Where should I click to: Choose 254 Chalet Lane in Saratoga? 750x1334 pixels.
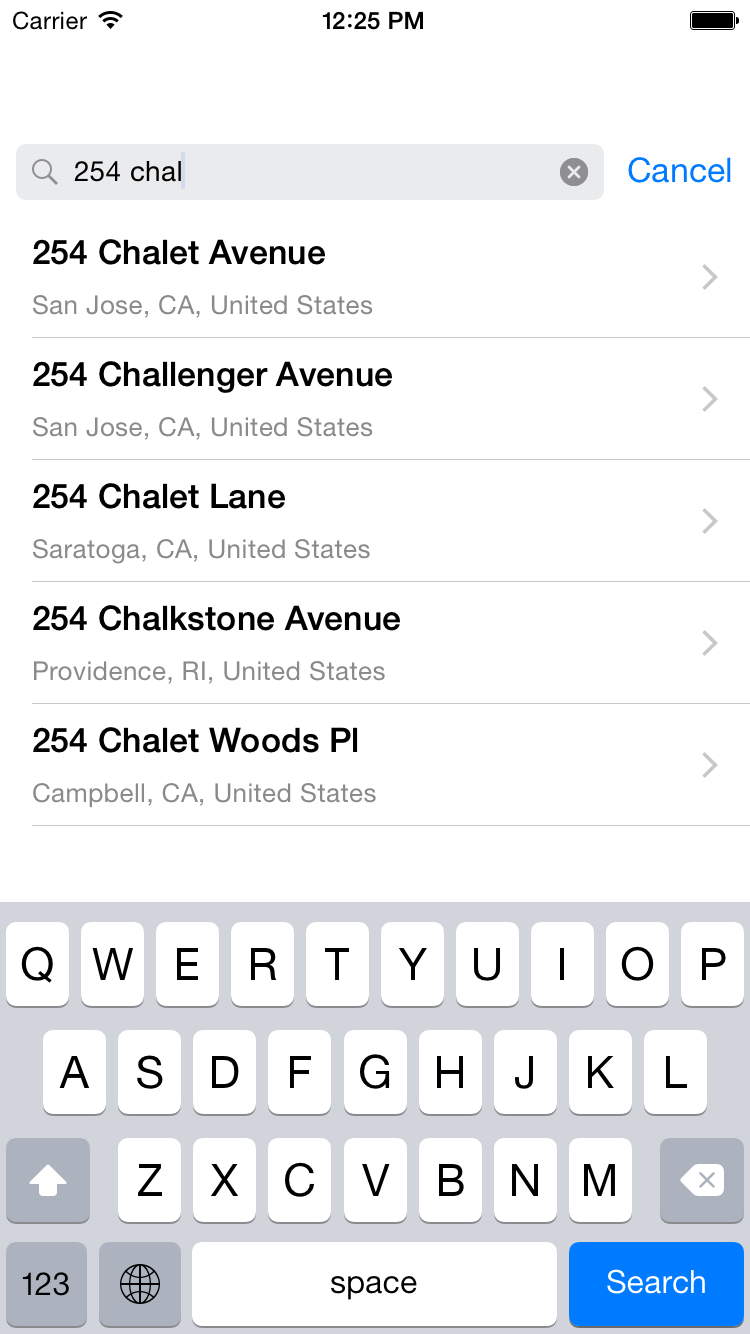[x=375, y=521]
